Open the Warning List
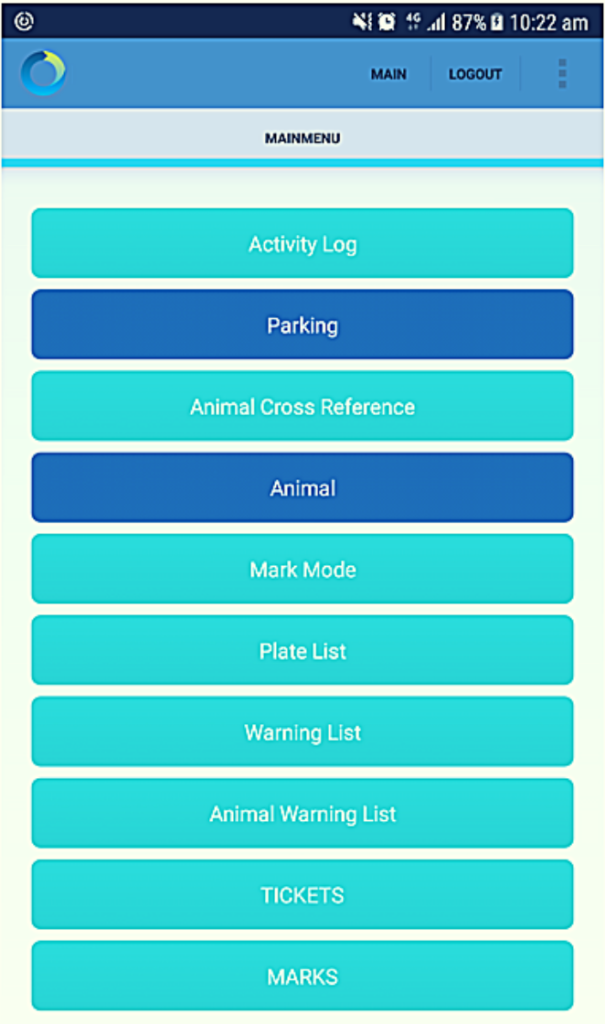The width and height of the screenshot is (605, 1024). click(302, 732)
